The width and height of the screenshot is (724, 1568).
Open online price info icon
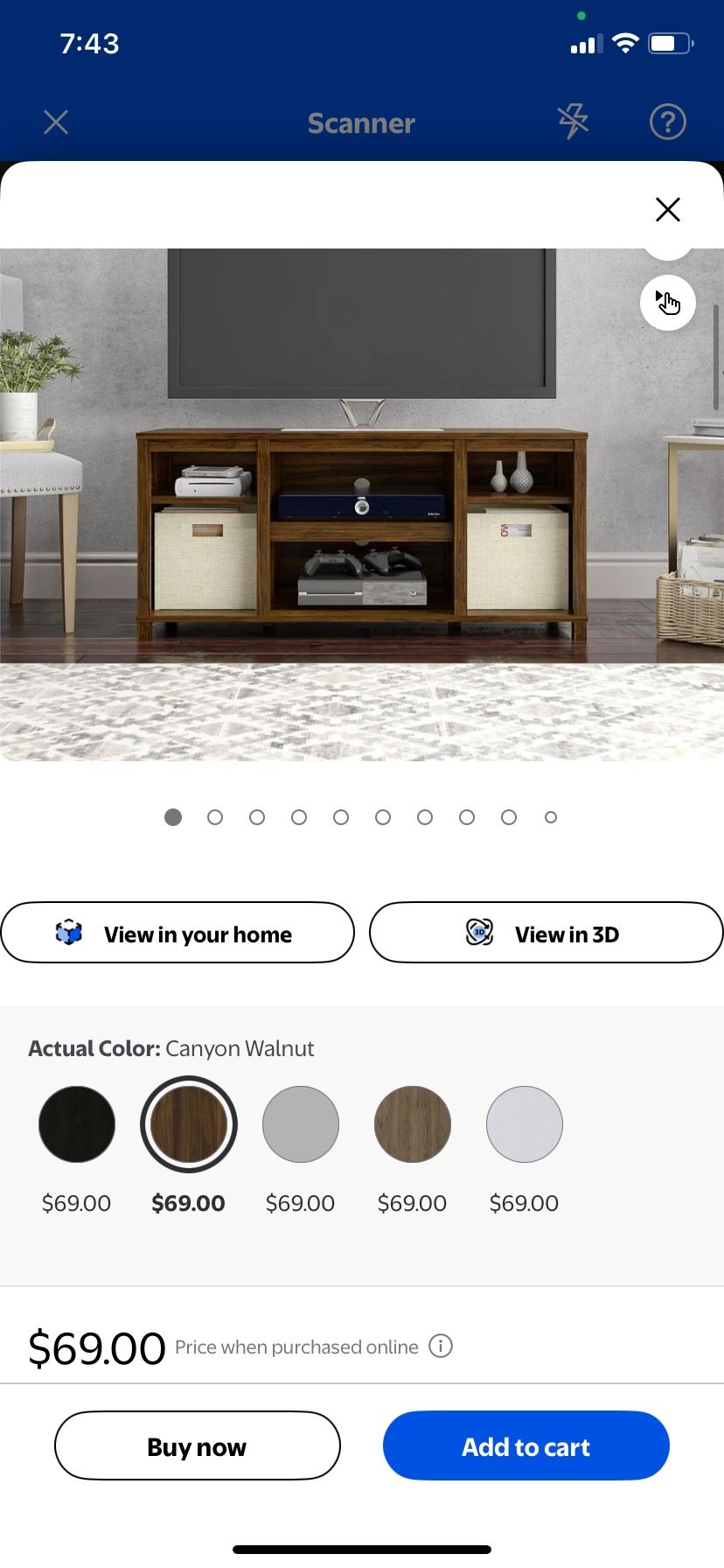[x=441, y=1346]
